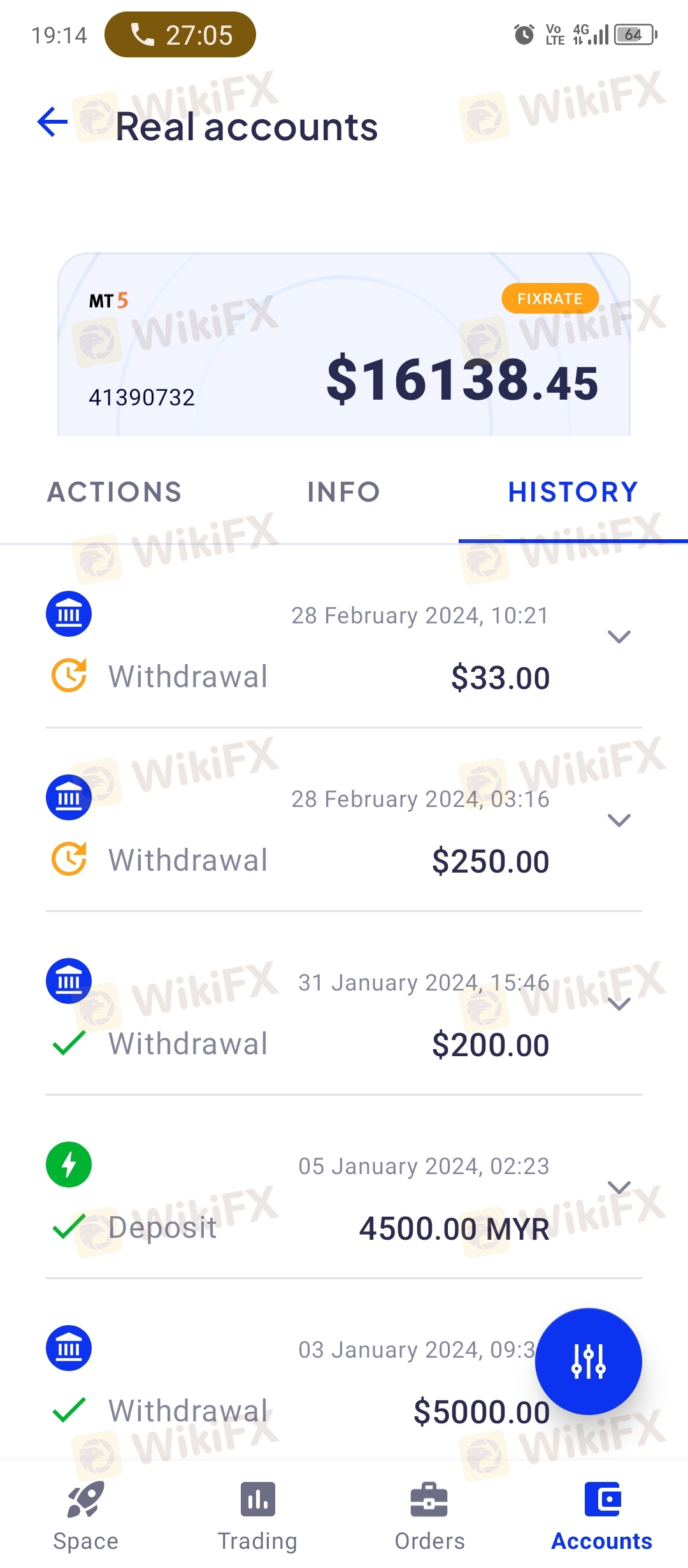Expand the $200.00 withdrawal from 31 January
Screen dimensions: 688x1568
pos(619,1004)
